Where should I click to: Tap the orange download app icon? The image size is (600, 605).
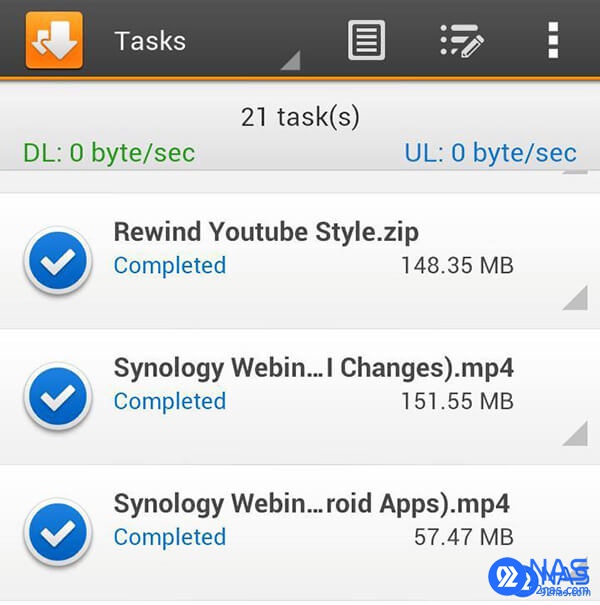coord(54,40)
